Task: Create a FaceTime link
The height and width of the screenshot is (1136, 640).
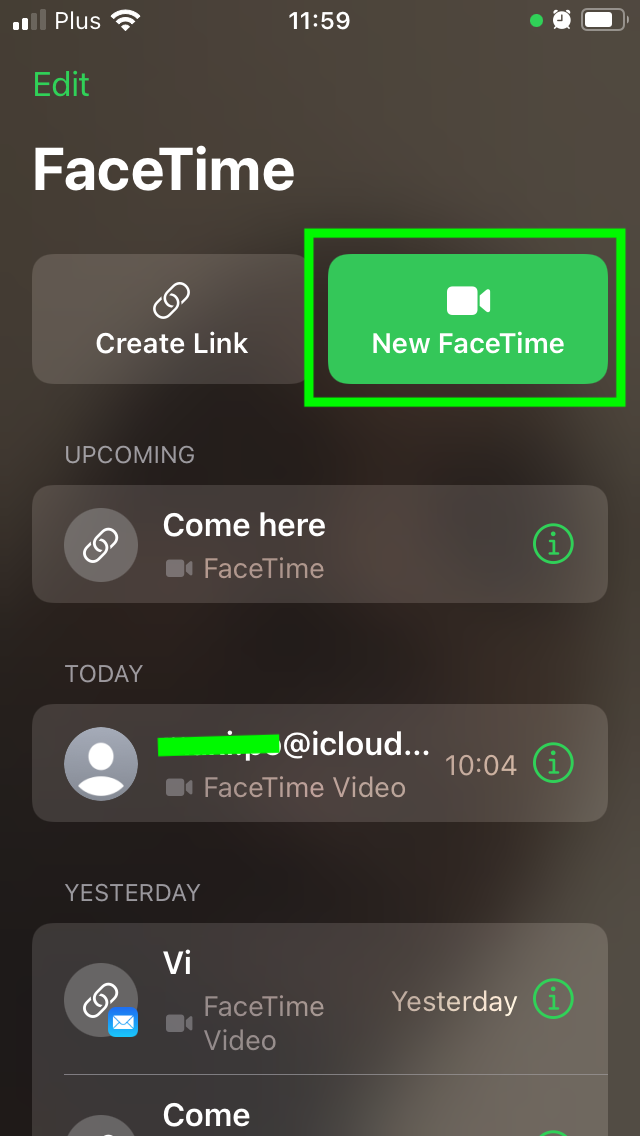Action: click(171, 319)
